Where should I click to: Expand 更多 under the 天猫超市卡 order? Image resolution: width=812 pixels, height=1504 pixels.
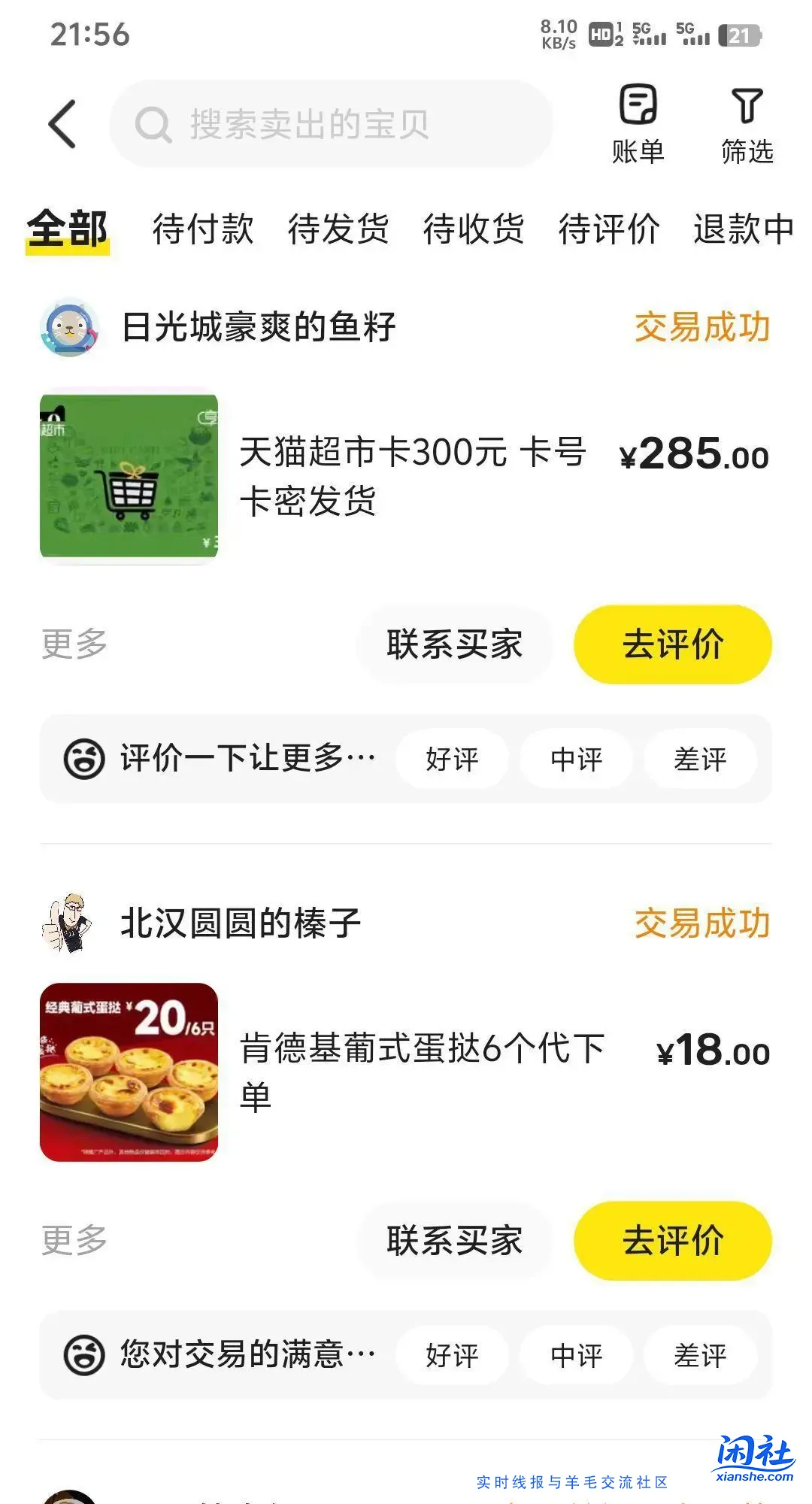(x=74, y=644)
